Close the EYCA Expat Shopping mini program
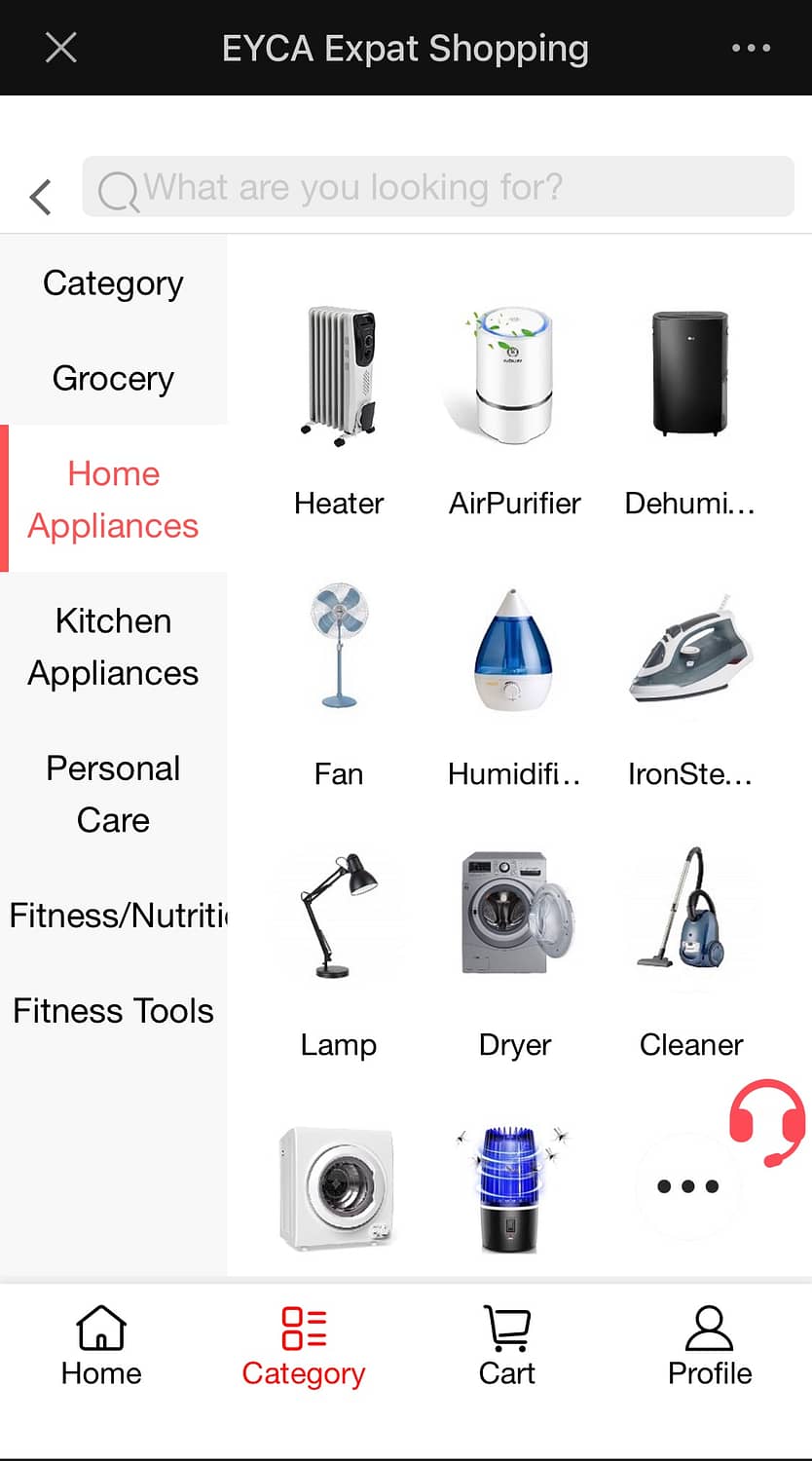 [60, 48]
